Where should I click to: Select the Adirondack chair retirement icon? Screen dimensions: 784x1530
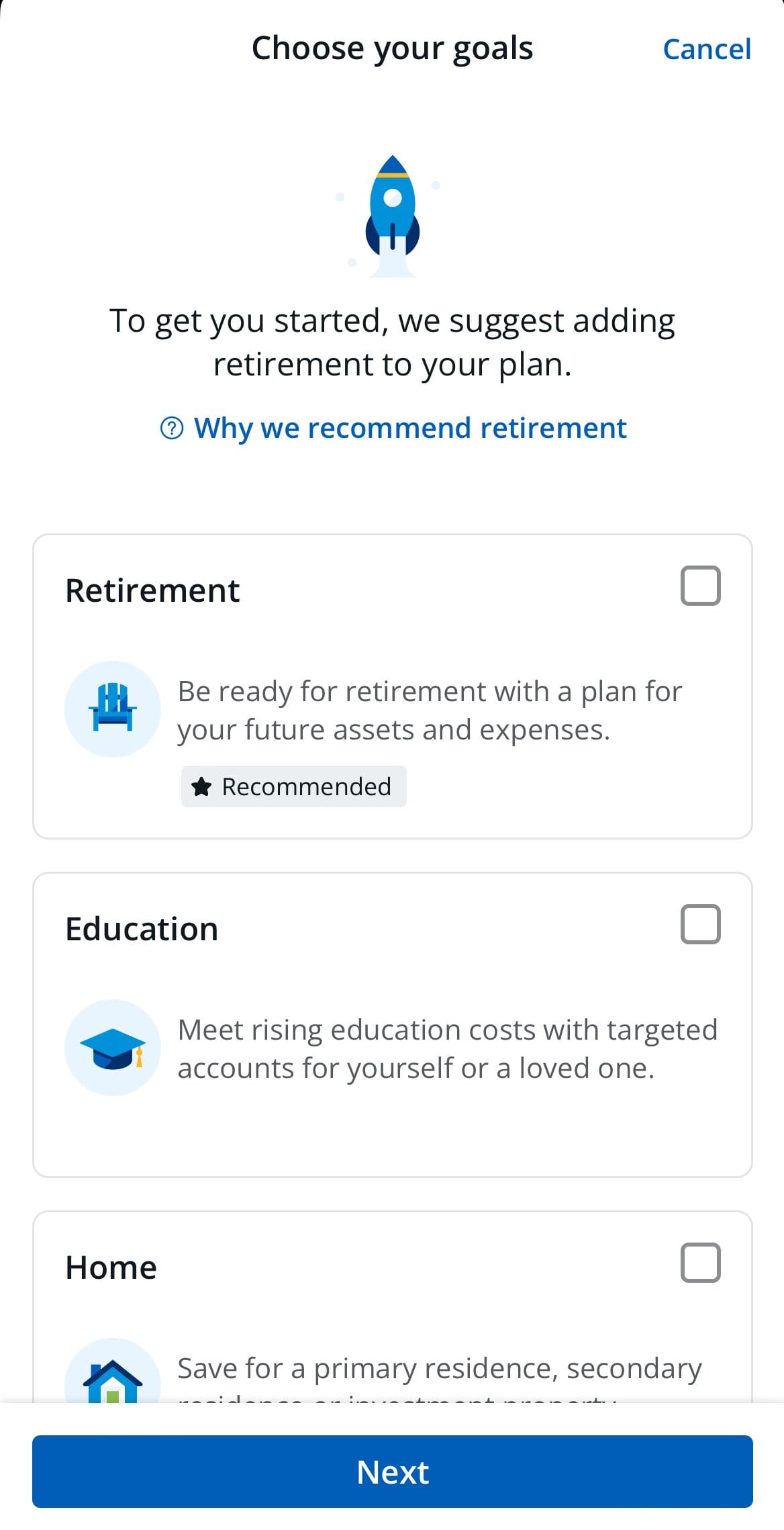click(x=114, y=709)
